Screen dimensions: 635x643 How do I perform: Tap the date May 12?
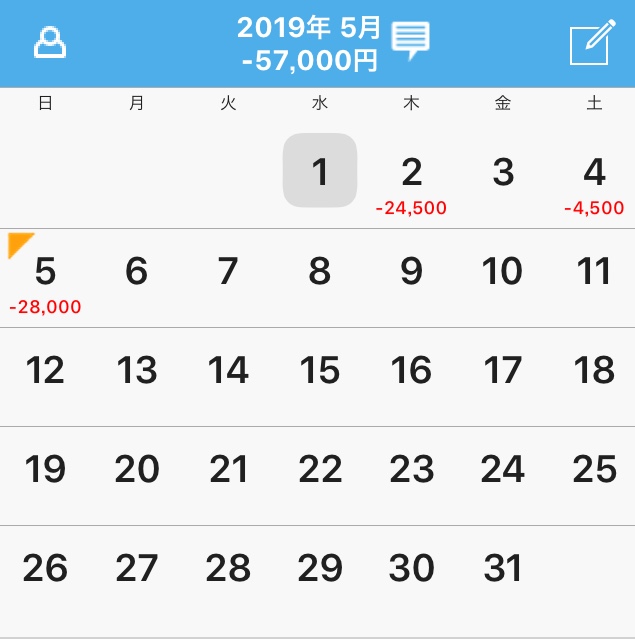click(45, 371)
